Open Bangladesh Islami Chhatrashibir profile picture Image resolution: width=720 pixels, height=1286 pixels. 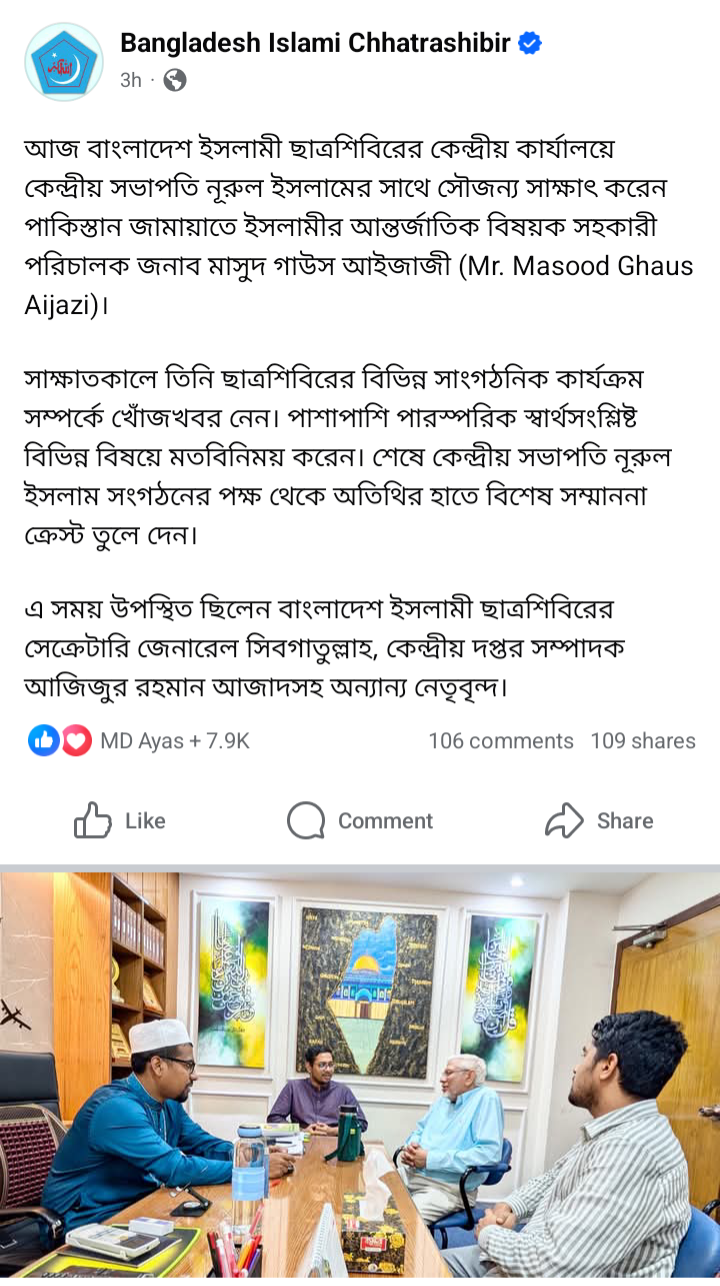point(64,62)
